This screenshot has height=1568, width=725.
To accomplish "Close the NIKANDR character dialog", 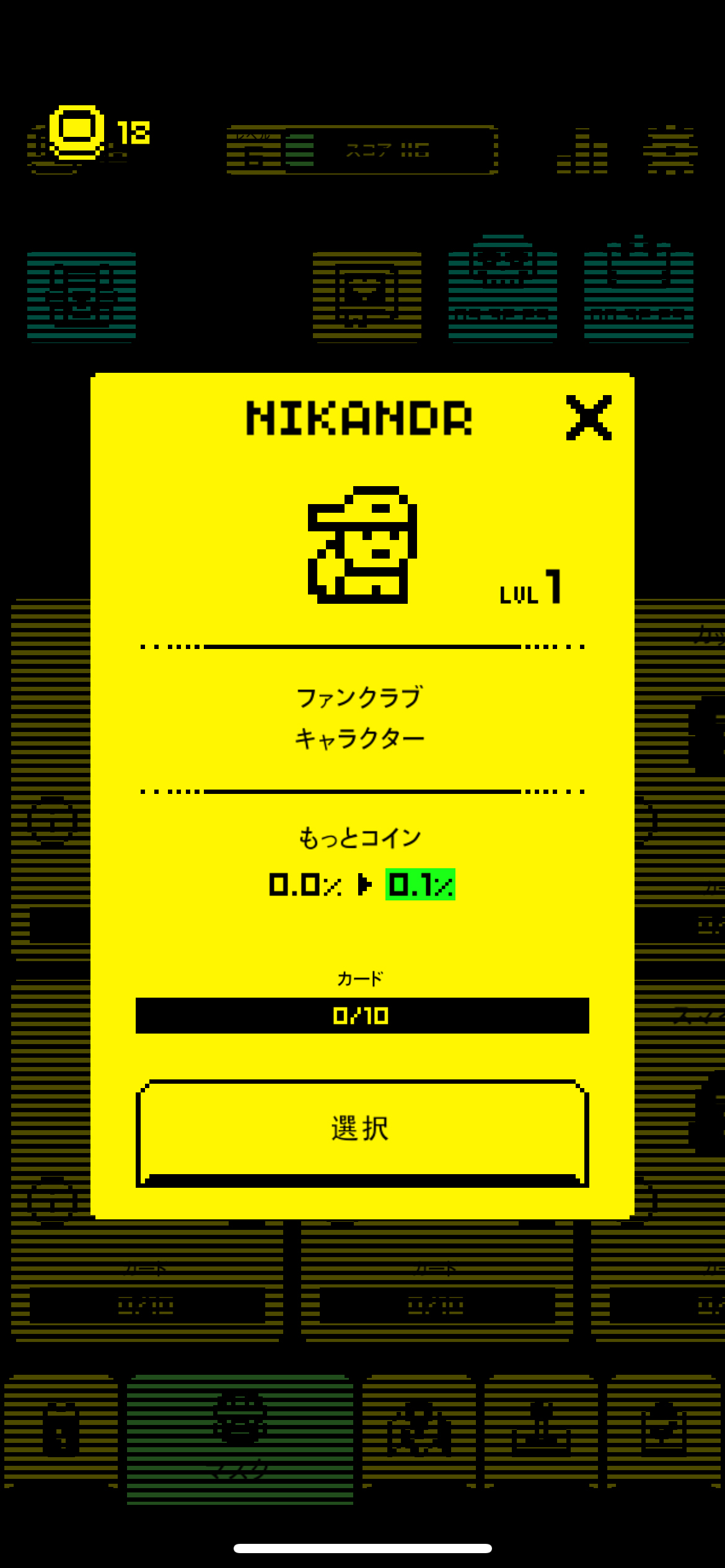I will (589, 417).
